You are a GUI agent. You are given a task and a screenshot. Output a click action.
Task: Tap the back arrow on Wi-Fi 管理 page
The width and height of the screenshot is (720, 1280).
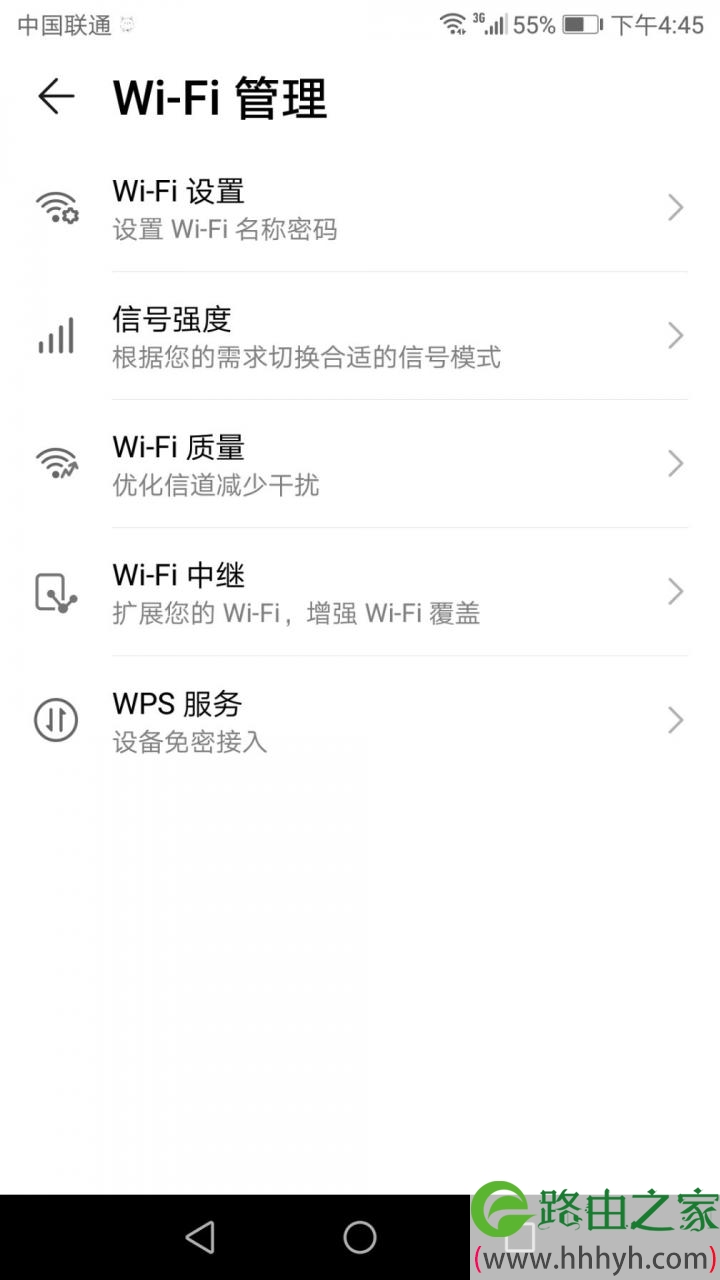point(55,97)
